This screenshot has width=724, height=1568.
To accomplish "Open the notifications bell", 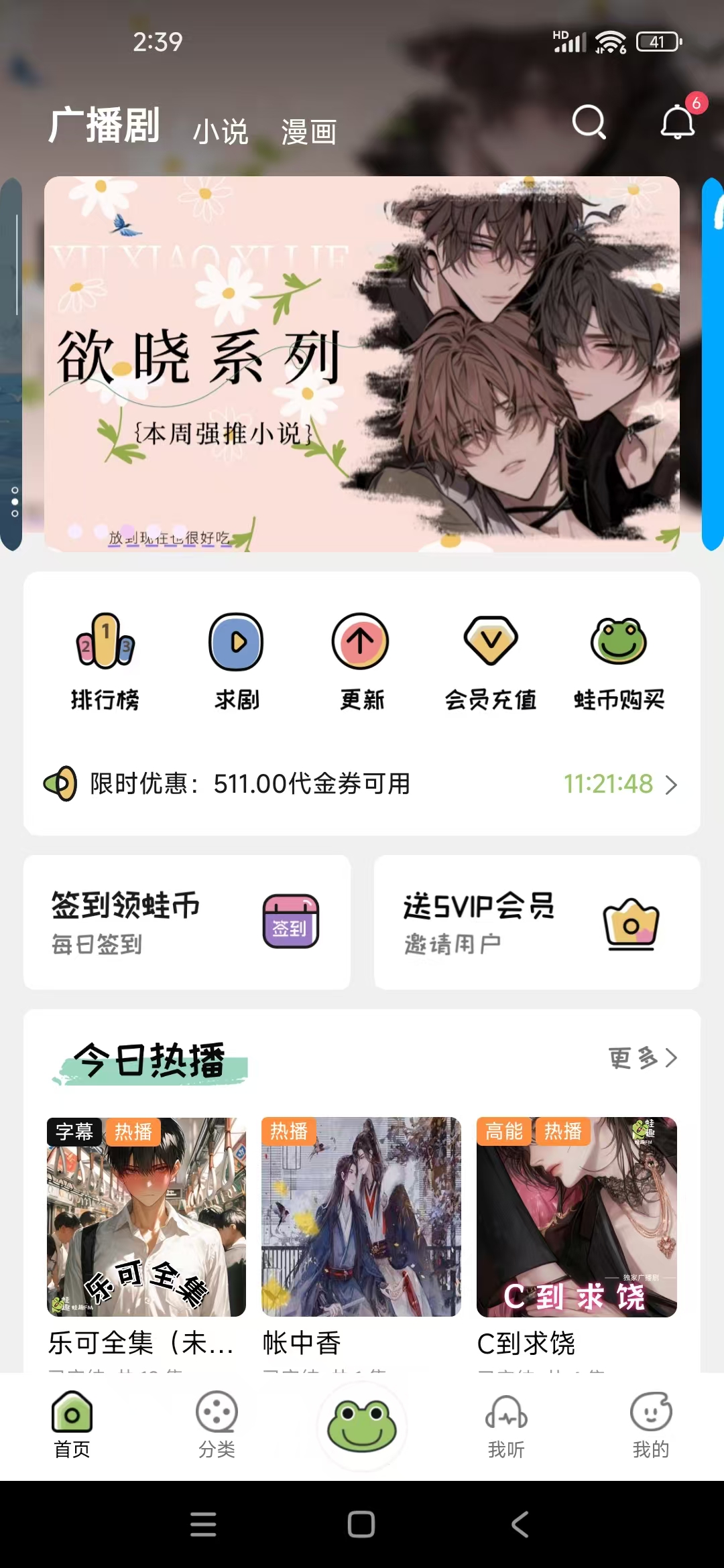I will [678, 122].
